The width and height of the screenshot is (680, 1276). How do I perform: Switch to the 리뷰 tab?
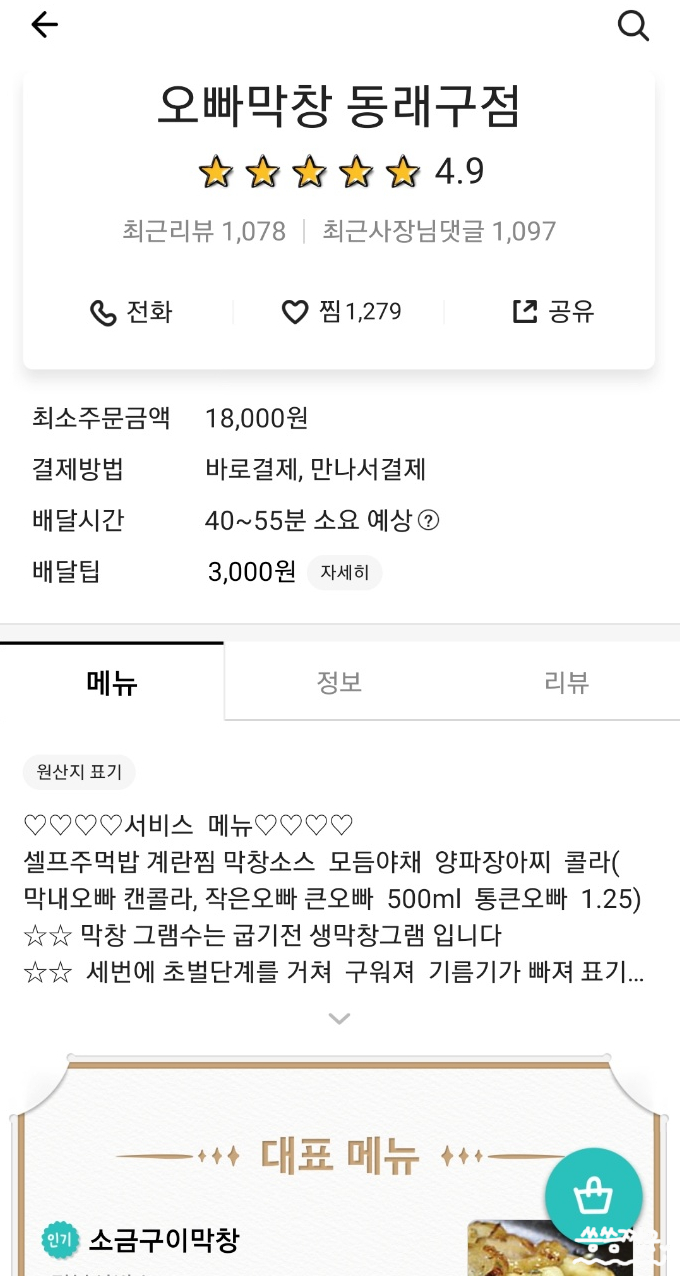point(566,682)
